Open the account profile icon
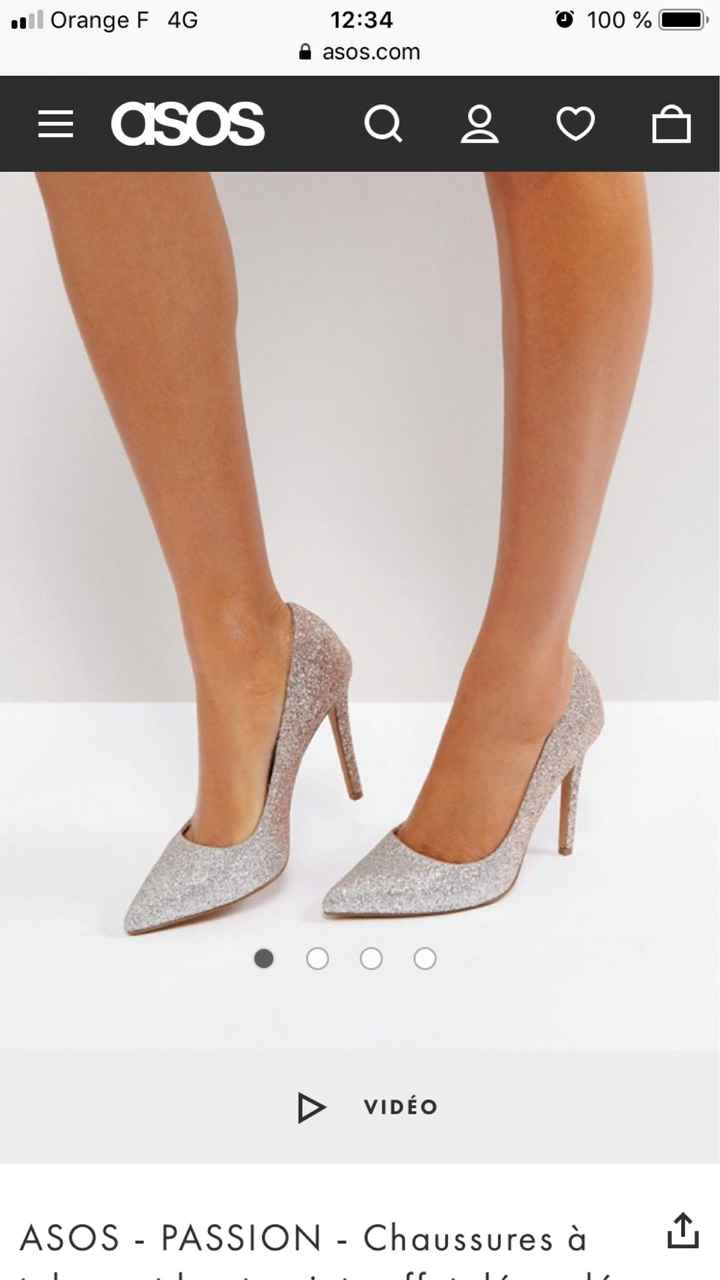 pyautogui.click(x=479, y=124)
